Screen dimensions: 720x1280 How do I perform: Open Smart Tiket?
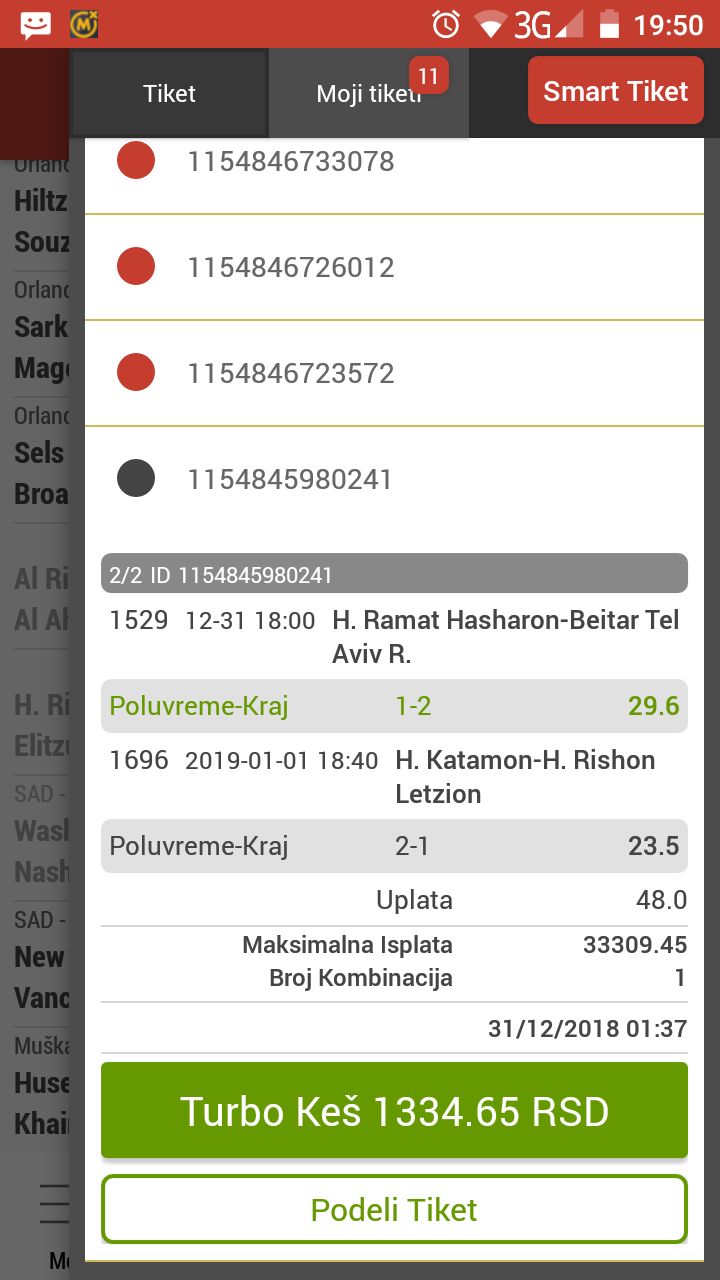tap(616, 91)
